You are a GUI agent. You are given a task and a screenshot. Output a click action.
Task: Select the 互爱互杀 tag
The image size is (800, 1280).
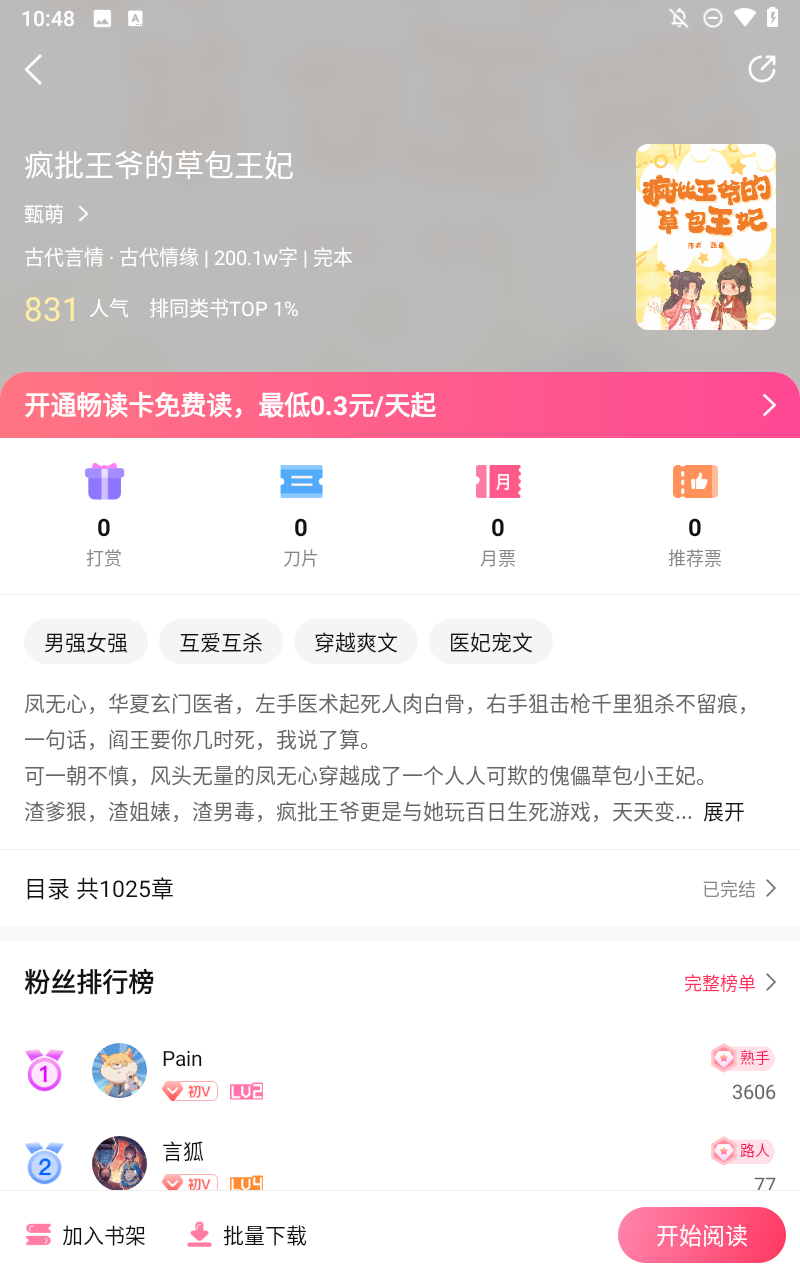point(221,642)
